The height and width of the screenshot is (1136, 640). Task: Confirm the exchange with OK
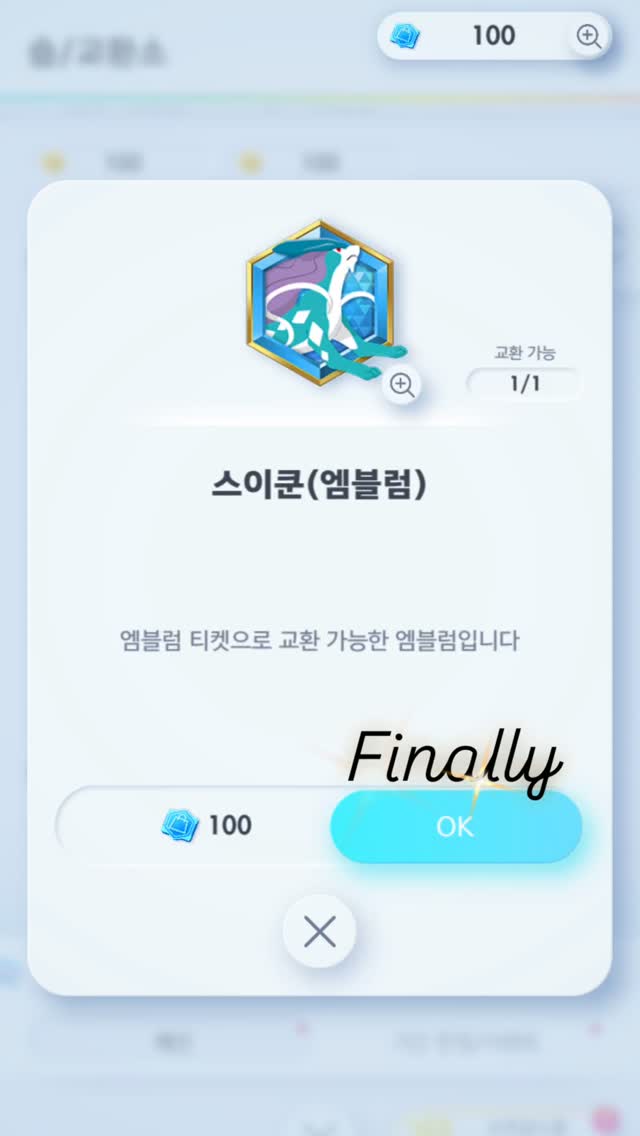[x=456, y=826]
